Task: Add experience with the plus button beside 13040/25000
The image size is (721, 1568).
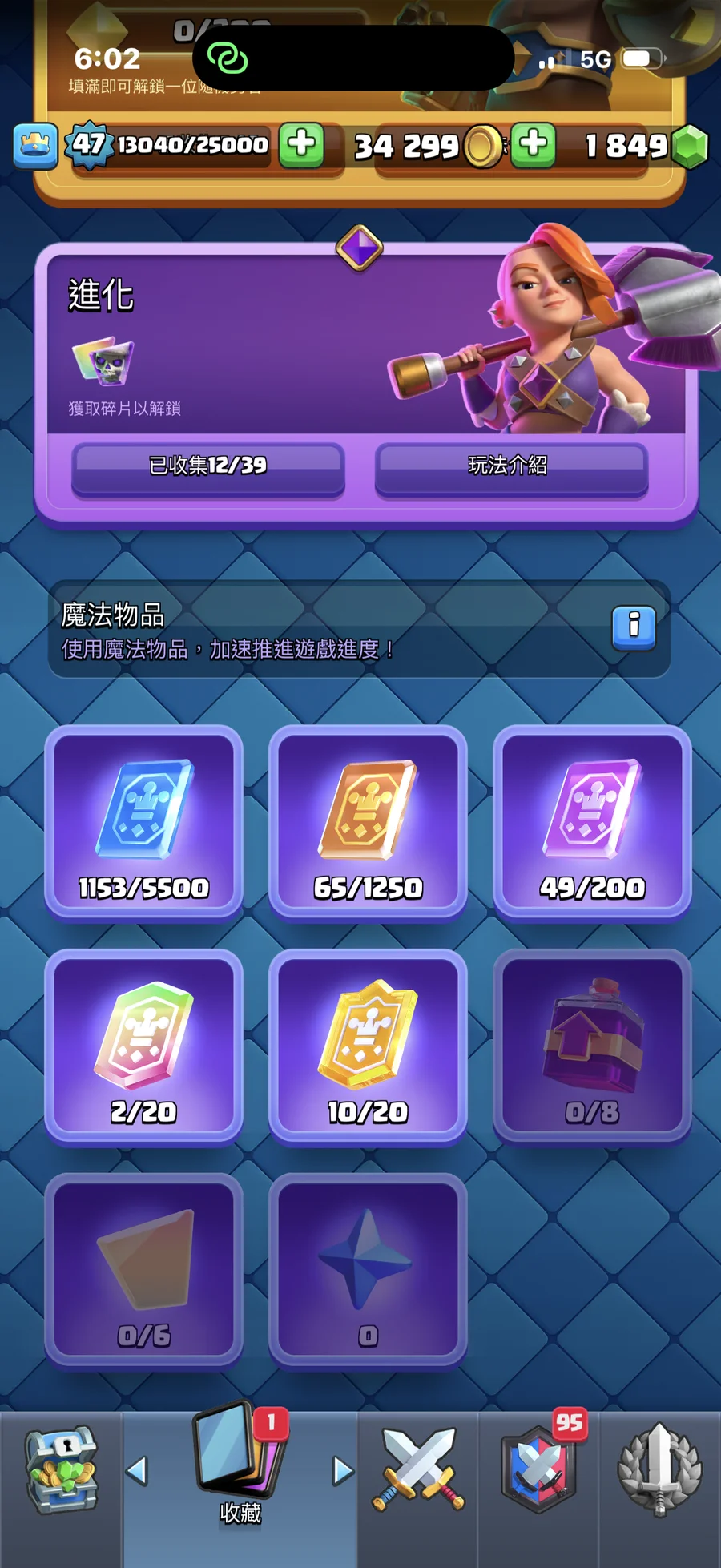Action: click(x=301, y=145)
